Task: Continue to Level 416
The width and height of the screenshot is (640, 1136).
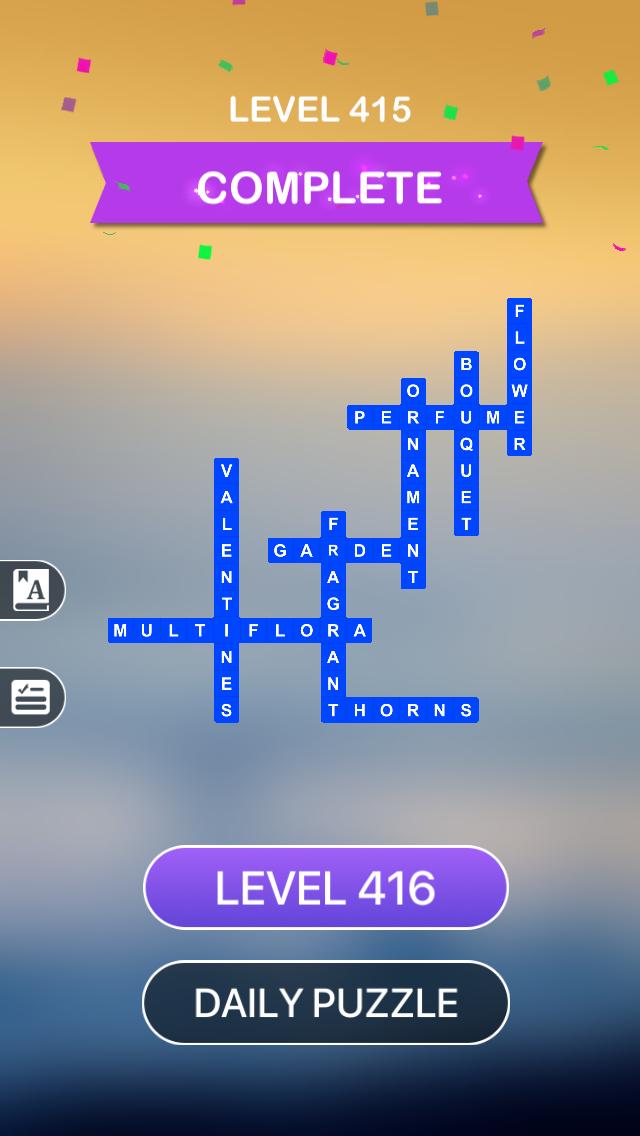Action: click(325, 888)
